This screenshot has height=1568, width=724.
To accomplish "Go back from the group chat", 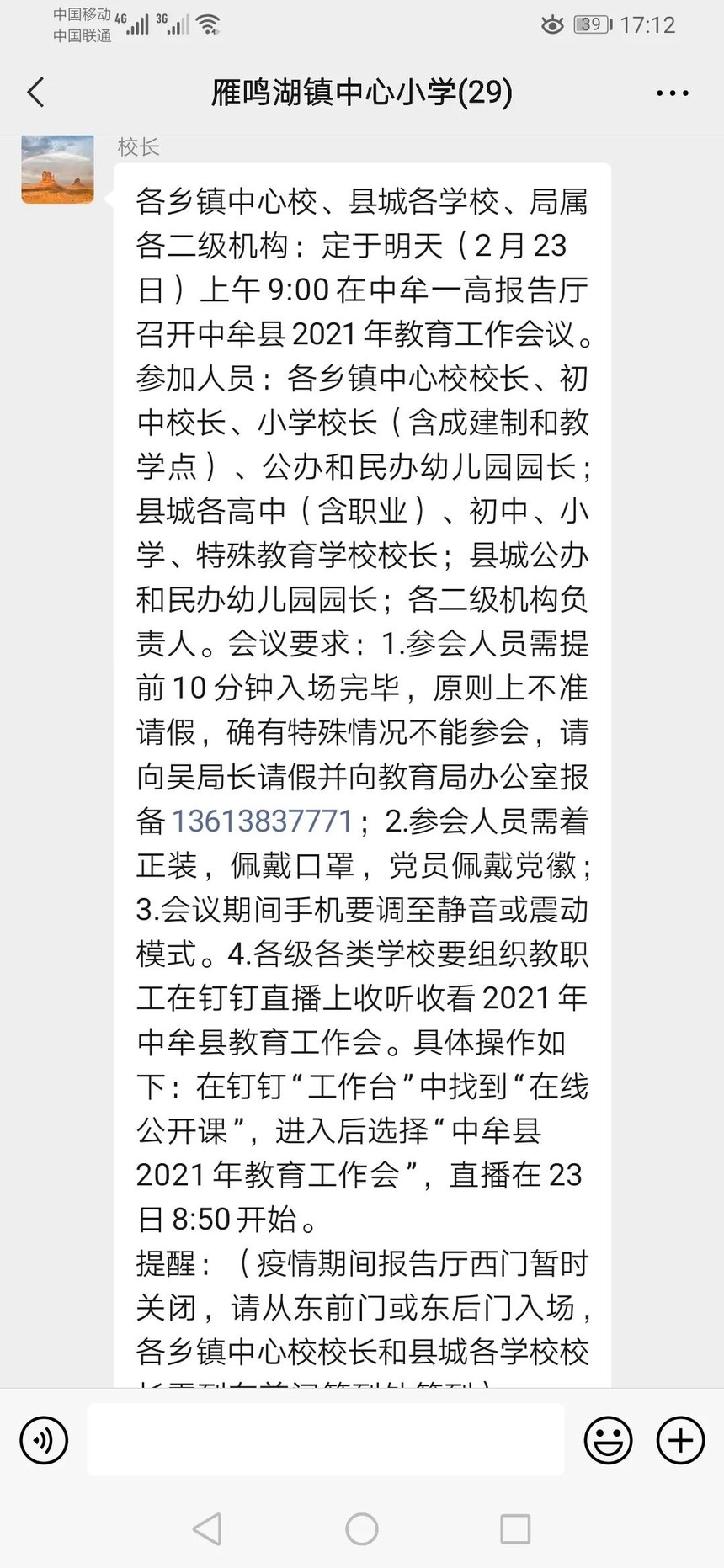I will click(35, 93).
